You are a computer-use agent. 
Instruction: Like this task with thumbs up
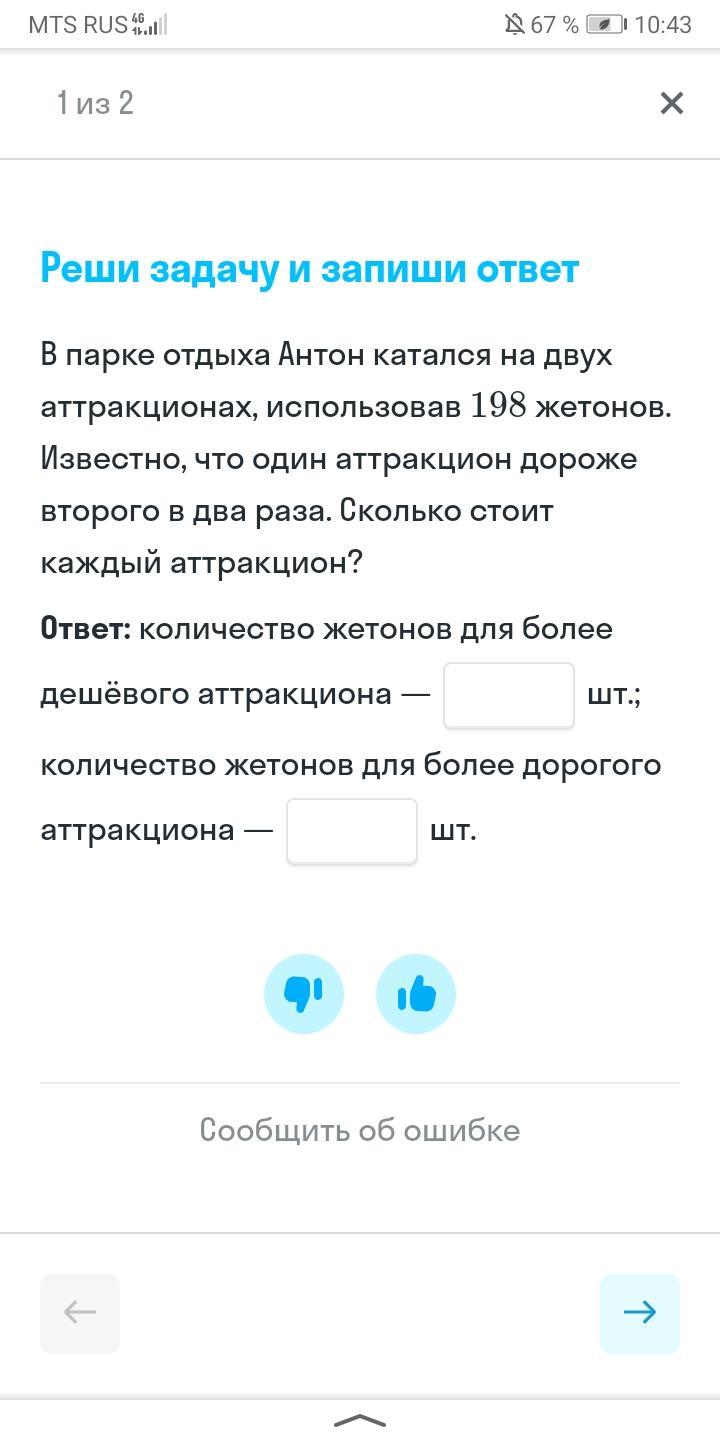[416, 994]
